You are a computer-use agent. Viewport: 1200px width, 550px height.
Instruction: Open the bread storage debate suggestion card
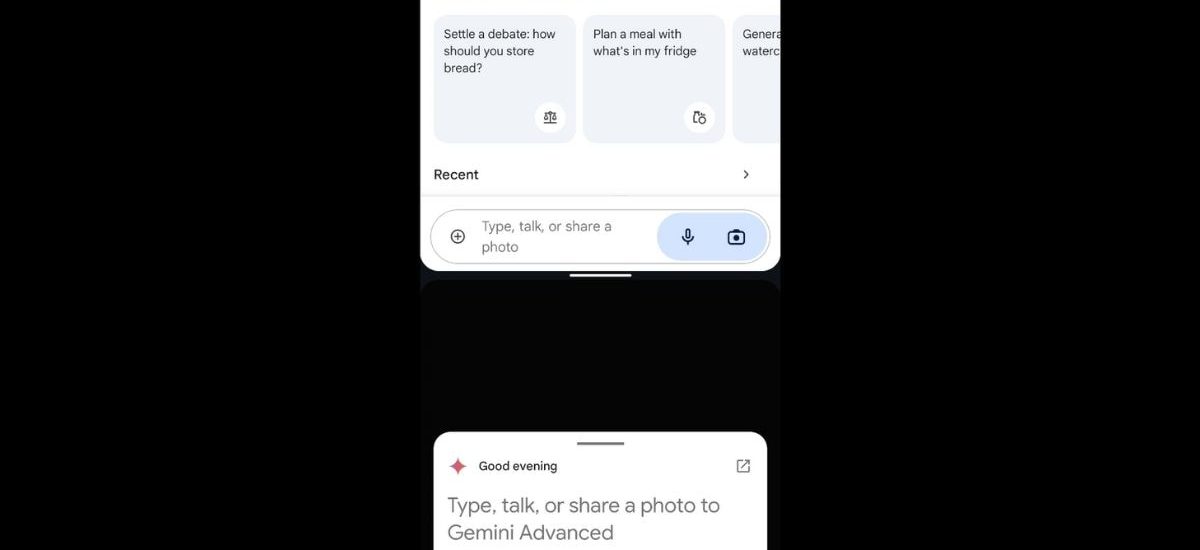(x=504, y=78)
